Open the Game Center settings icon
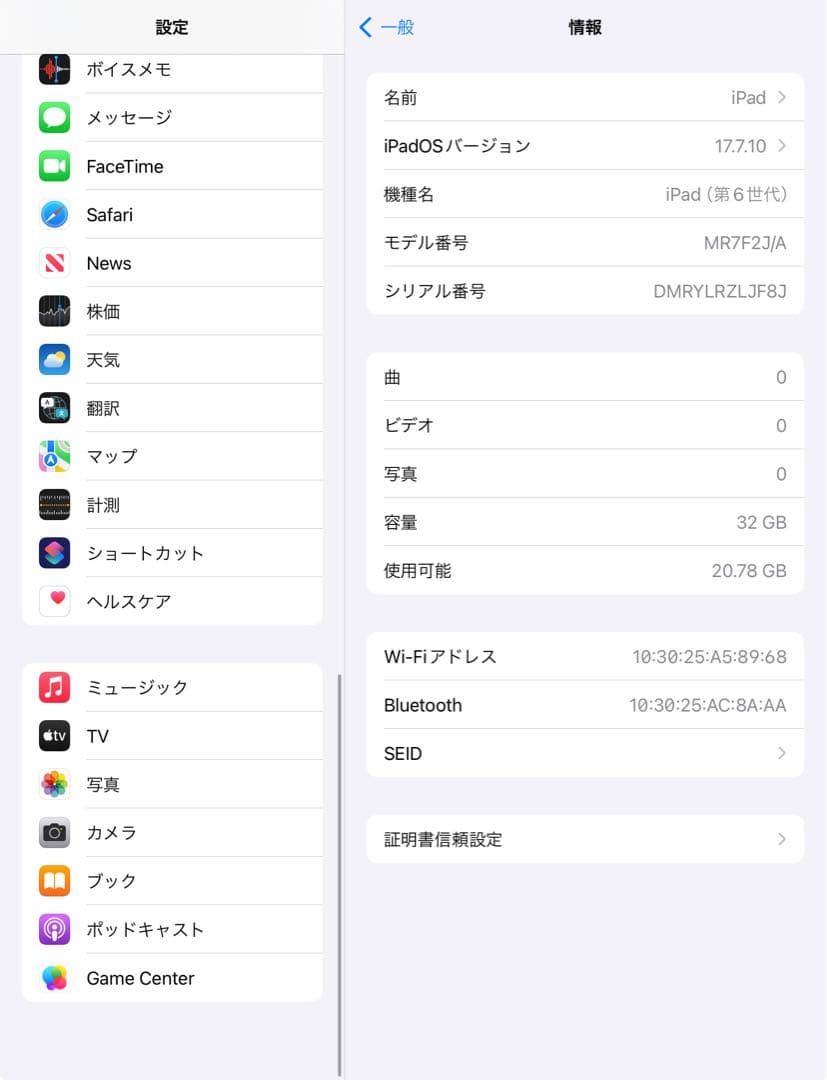 (54, 977)
